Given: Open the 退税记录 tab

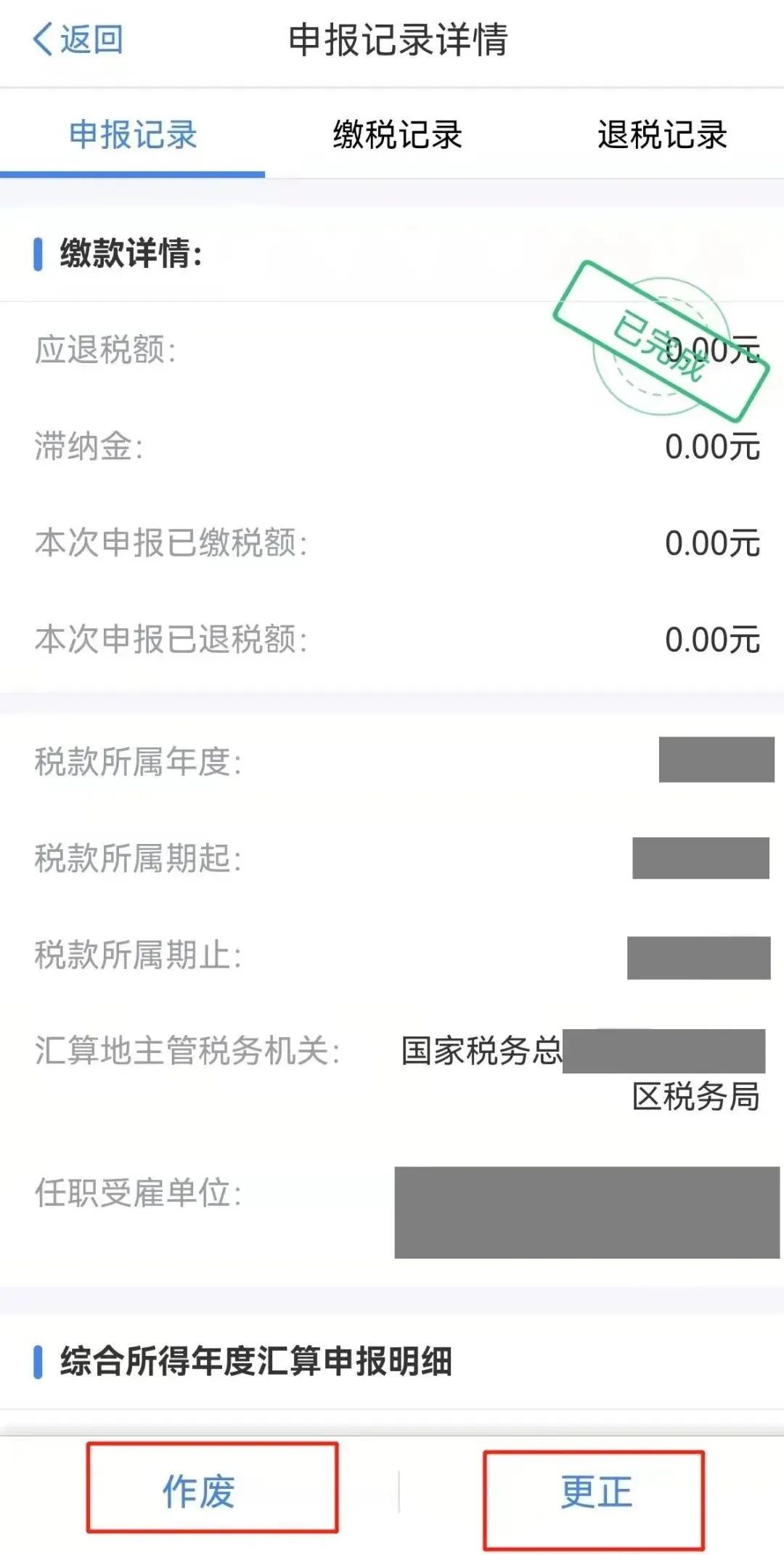Looking at the screenshot, I should [x=662, y=135].
